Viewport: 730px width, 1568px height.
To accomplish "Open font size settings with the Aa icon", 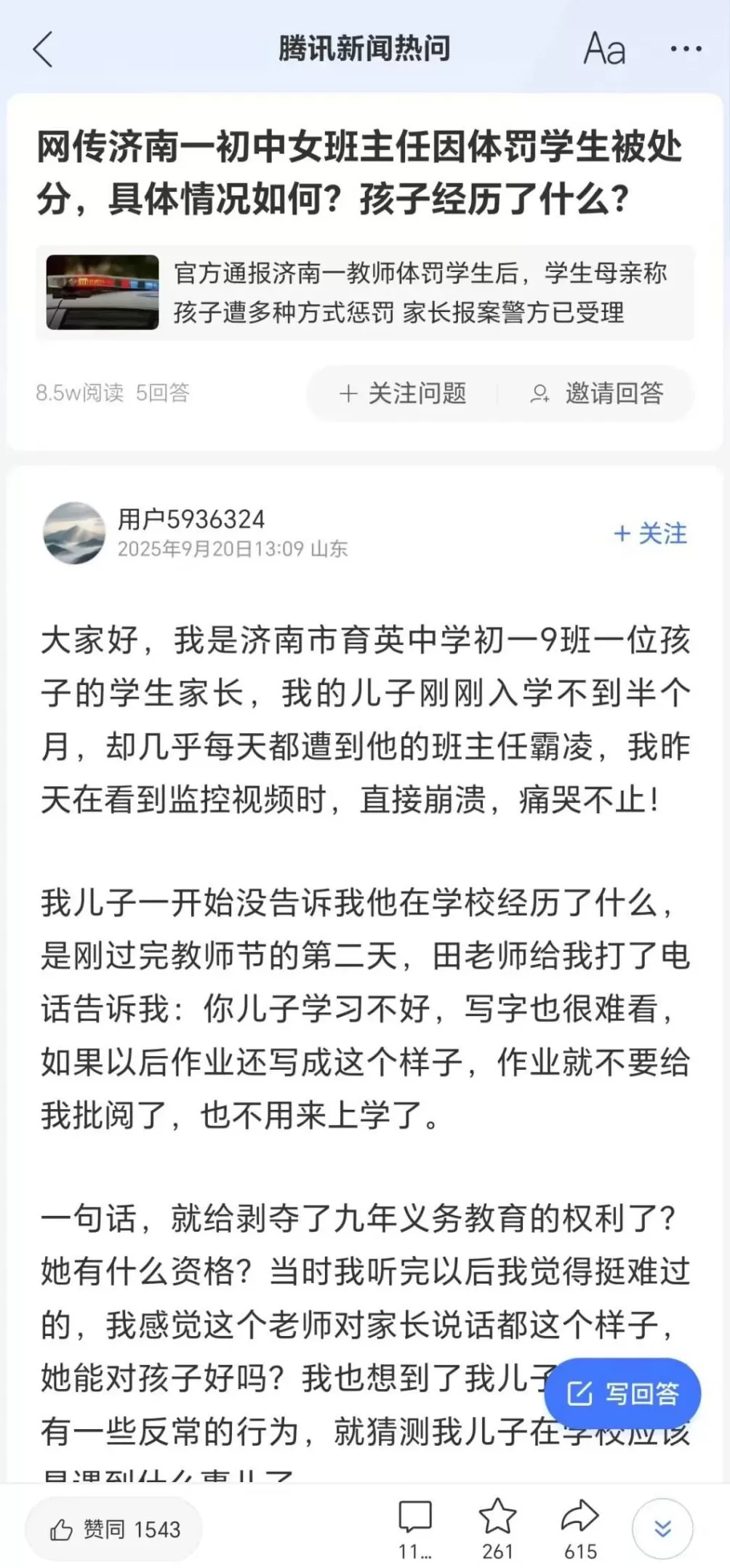I will [x=605, y=49].
